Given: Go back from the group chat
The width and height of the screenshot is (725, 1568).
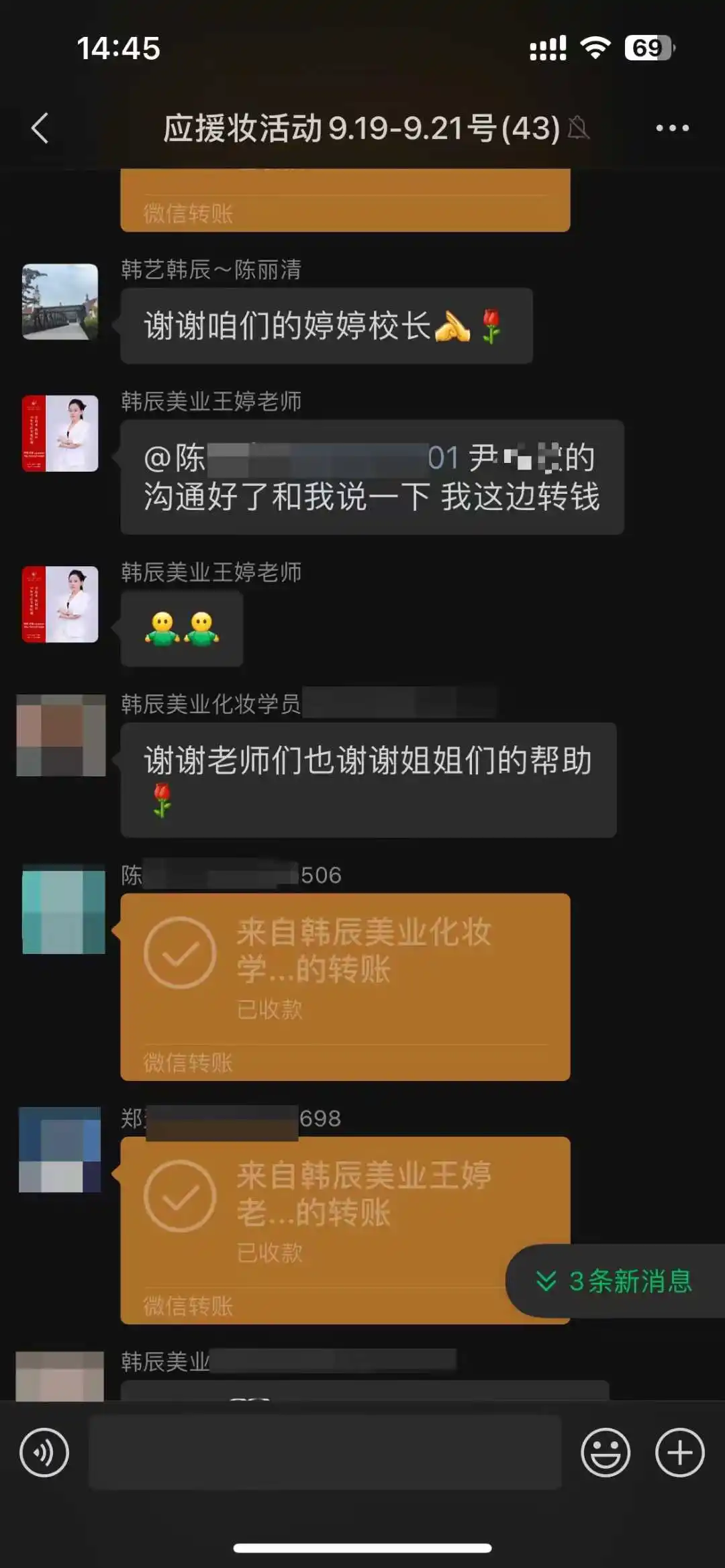Looking at the screenshot, I should point(40,127).
